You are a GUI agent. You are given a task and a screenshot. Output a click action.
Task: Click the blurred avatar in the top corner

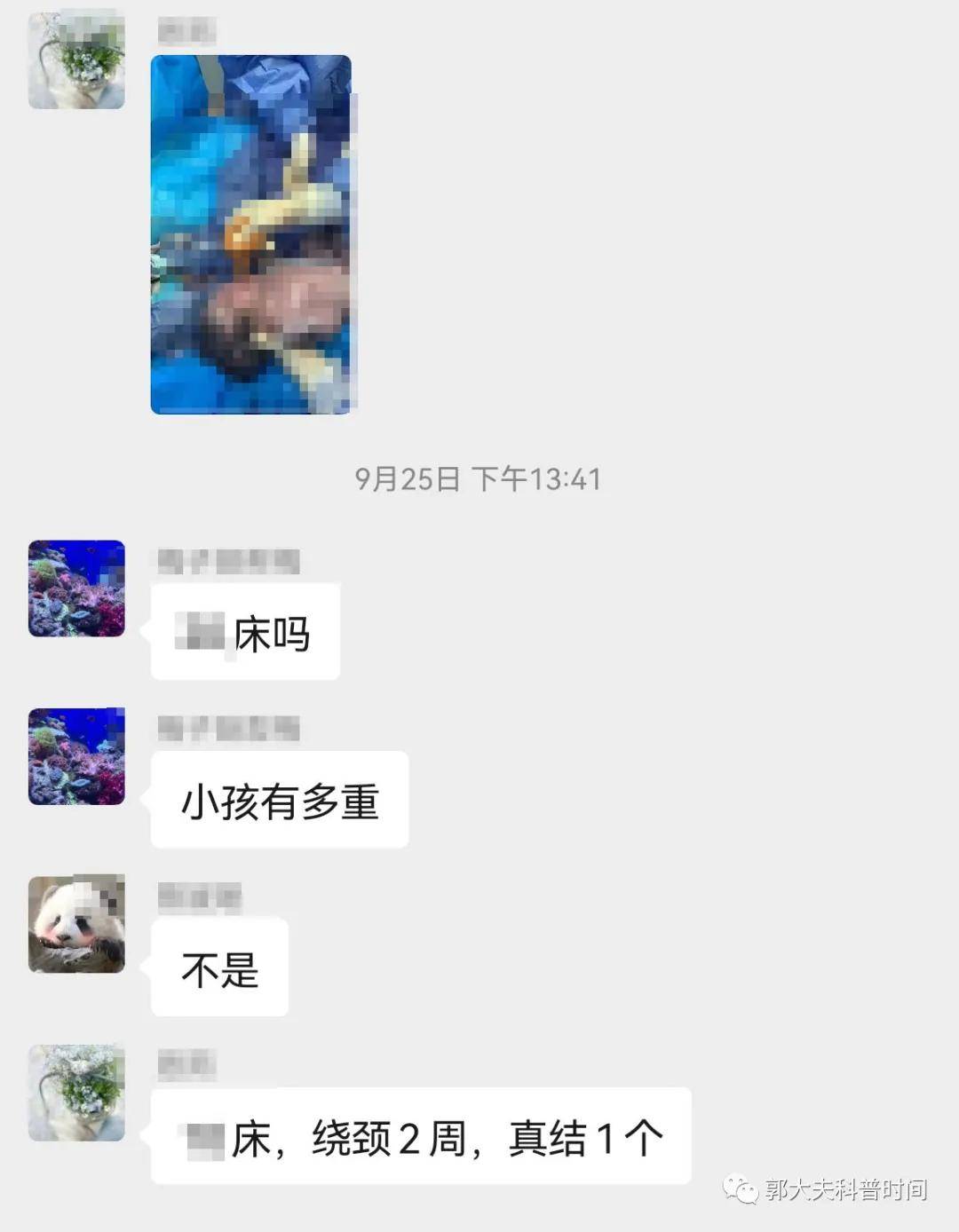point(75,58)
